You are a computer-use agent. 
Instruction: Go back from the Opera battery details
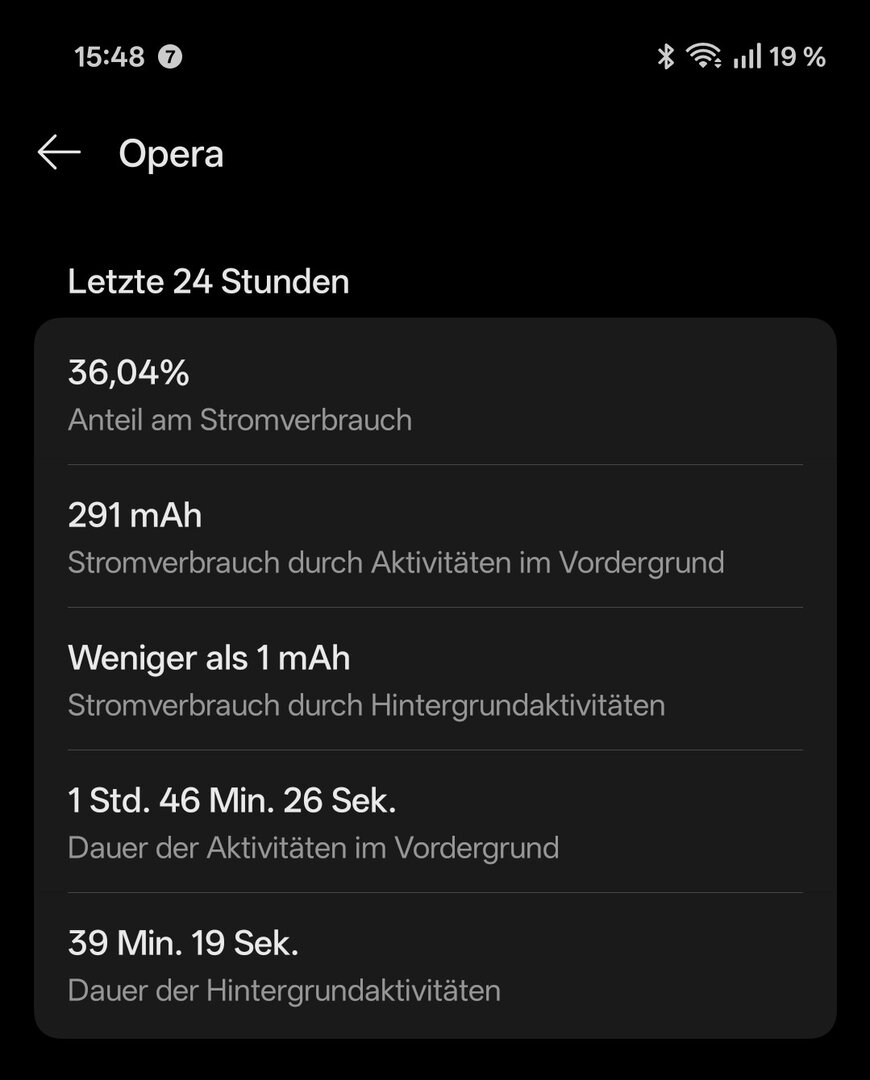[59, 153]
